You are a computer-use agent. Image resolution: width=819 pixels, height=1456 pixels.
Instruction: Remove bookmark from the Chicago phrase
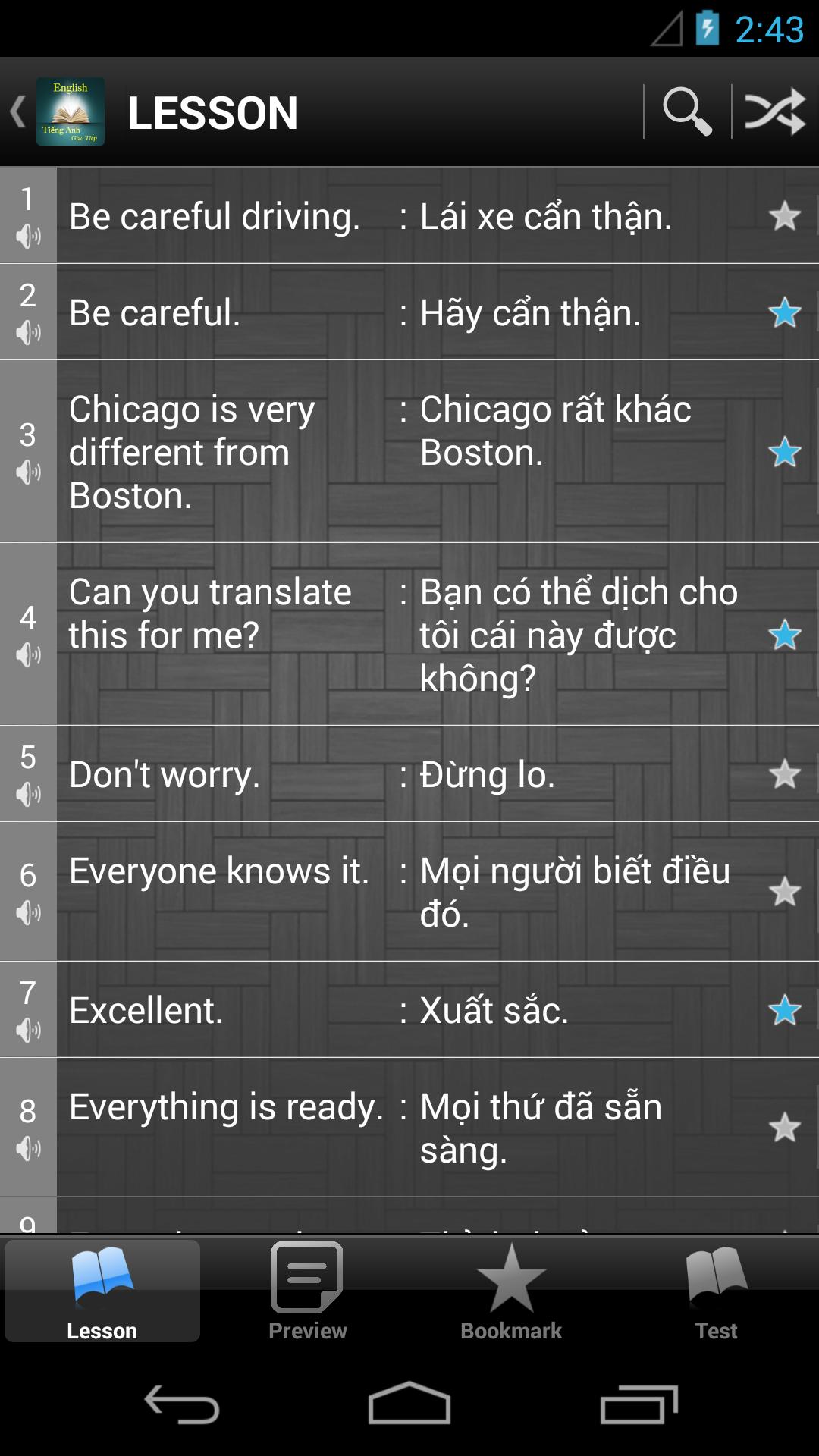tap(785, 451)
